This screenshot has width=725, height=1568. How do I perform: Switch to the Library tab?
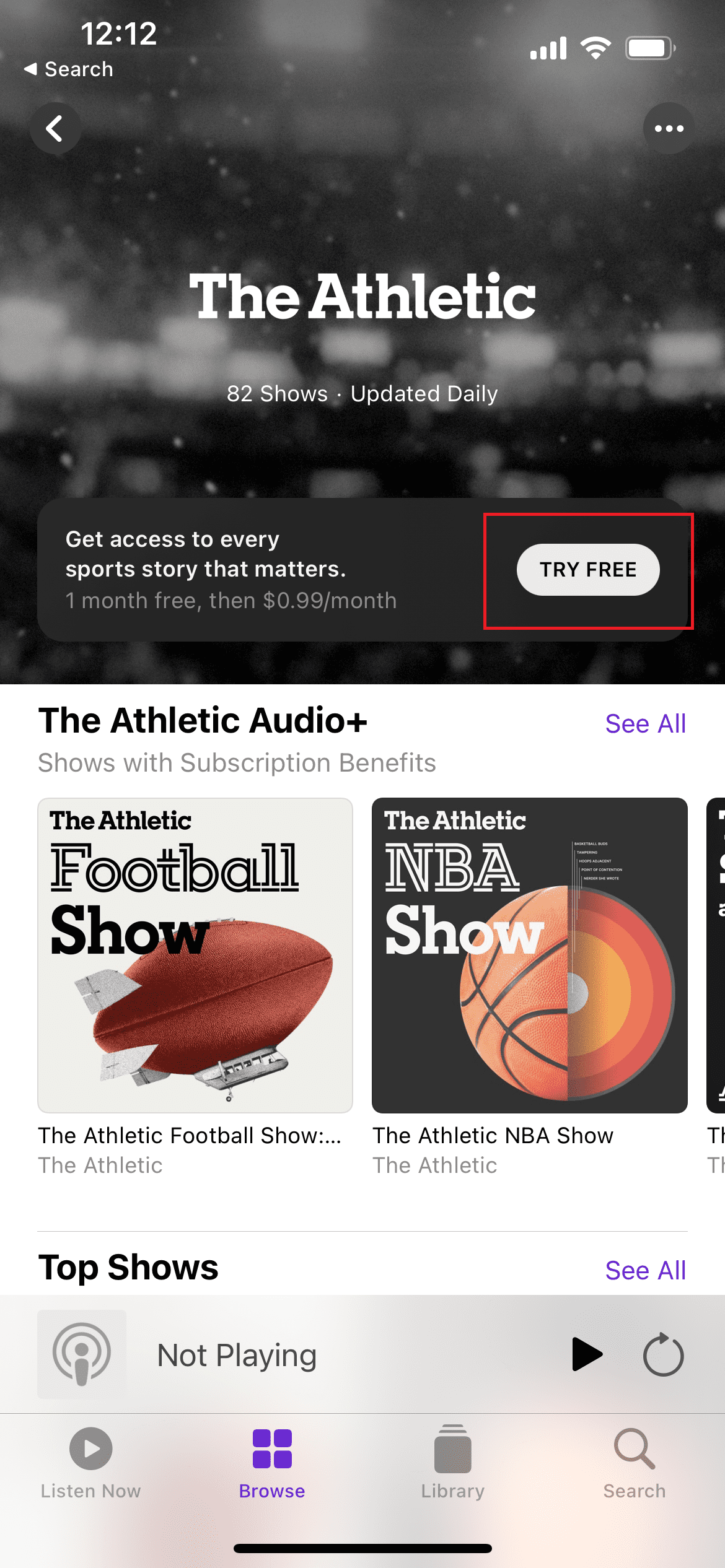[x=453, y=1463]
